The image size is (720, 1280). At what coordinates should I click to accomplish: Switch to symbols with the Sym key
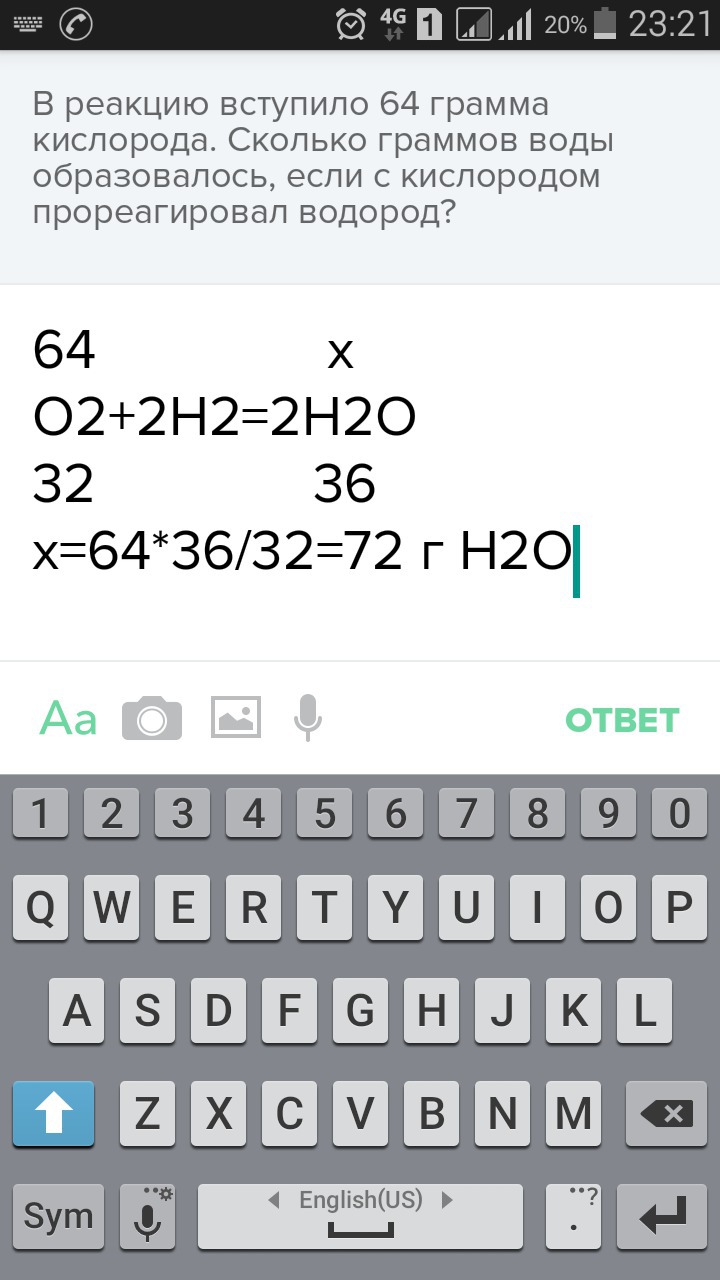click(x=58, y=1216)
